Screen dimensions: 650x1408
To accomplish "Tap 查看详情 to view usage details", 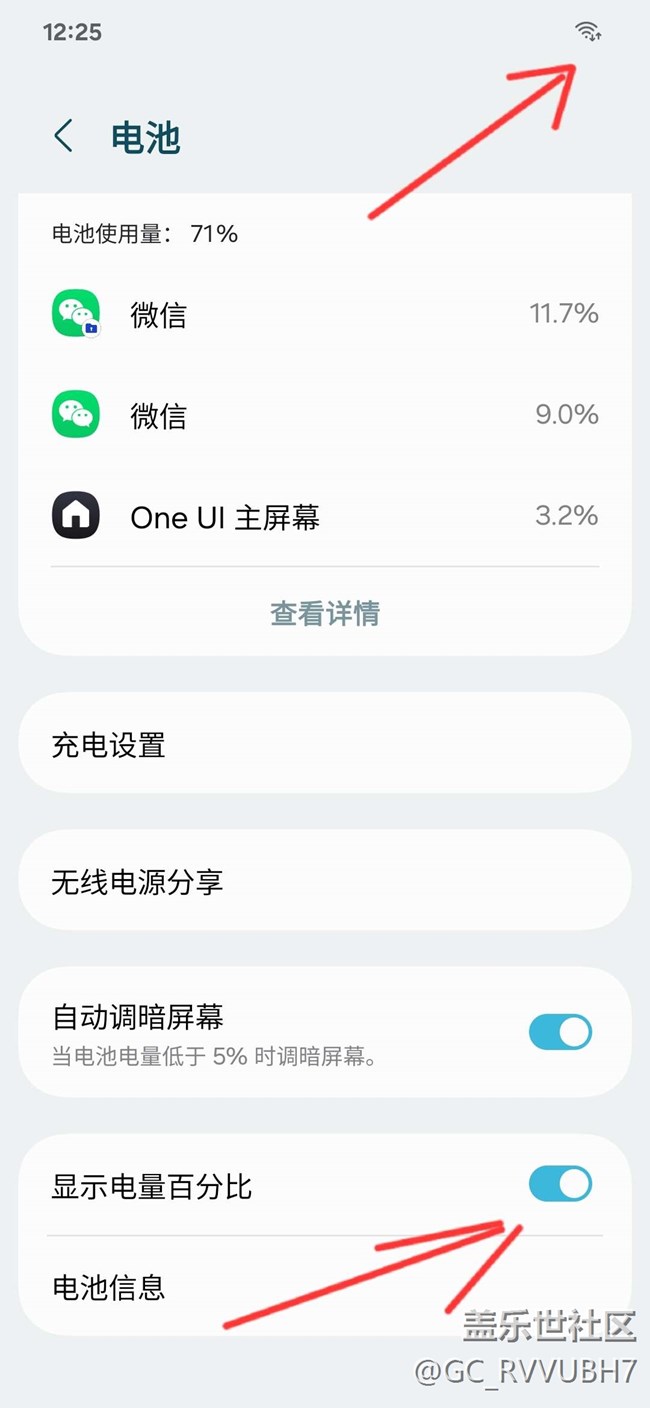I will (324, 613).
